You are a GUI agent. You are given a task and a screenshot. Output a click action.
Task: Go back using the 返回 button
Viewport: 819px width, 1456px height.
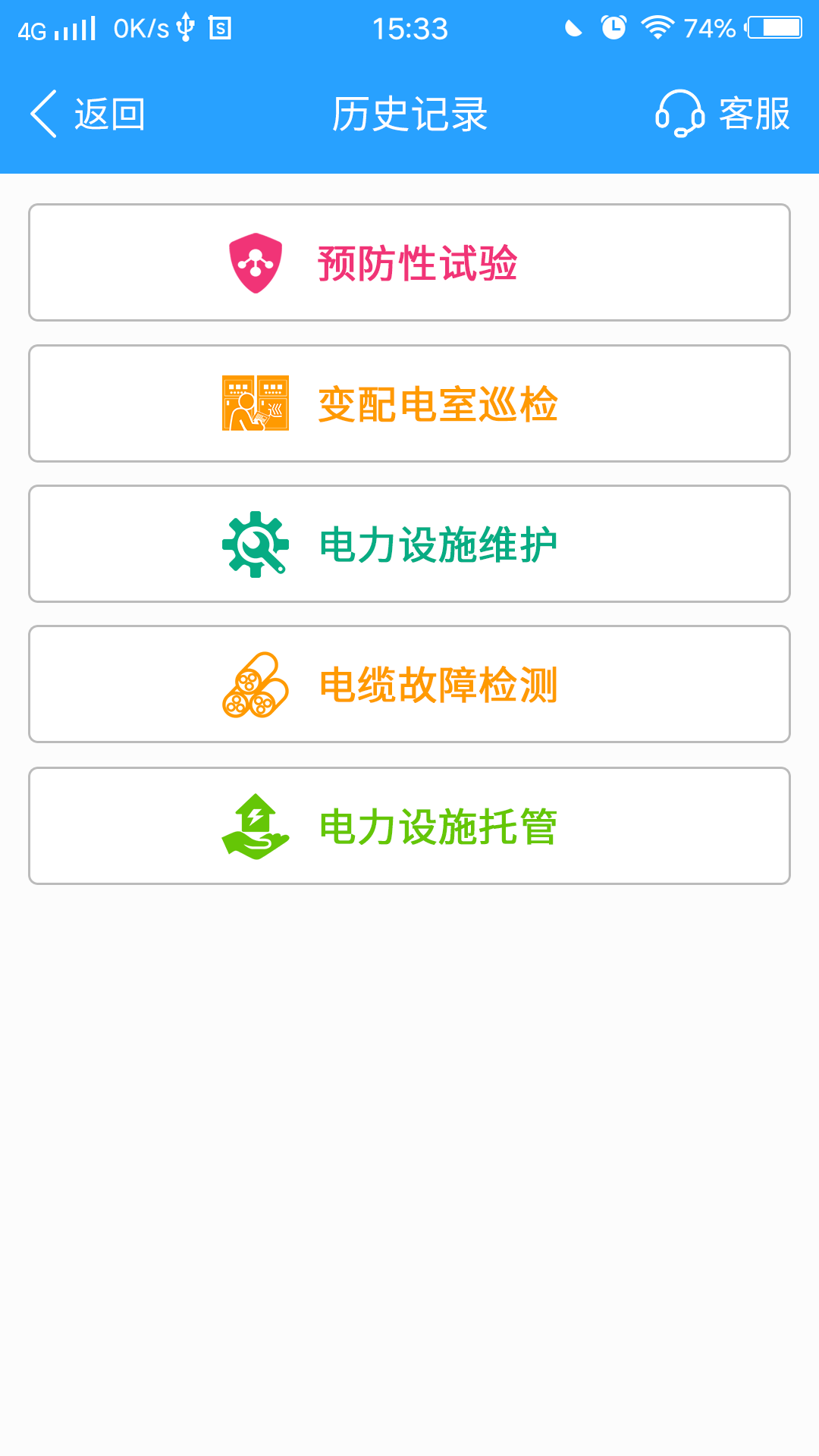point(87,115)
